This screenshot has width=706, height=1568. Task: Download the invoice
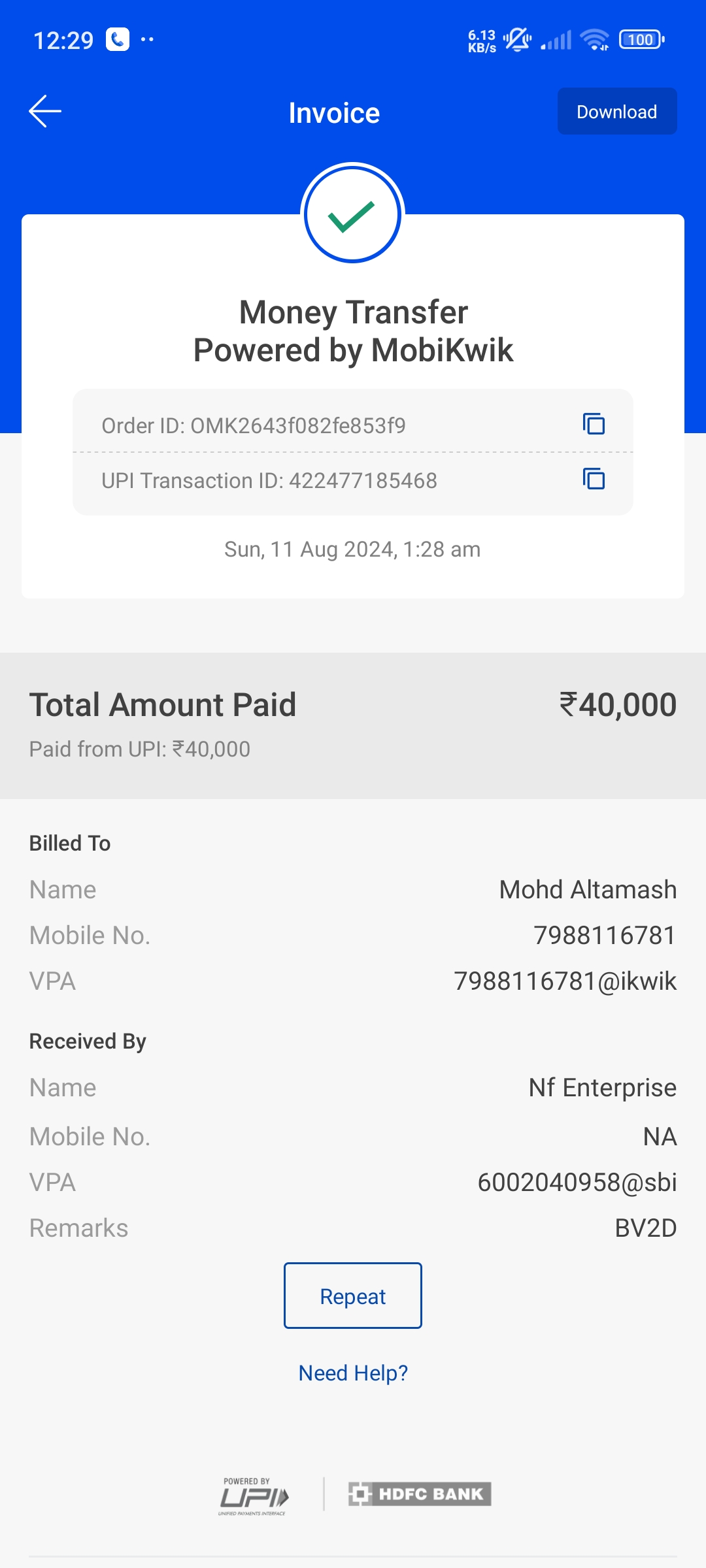pos(616,112)
